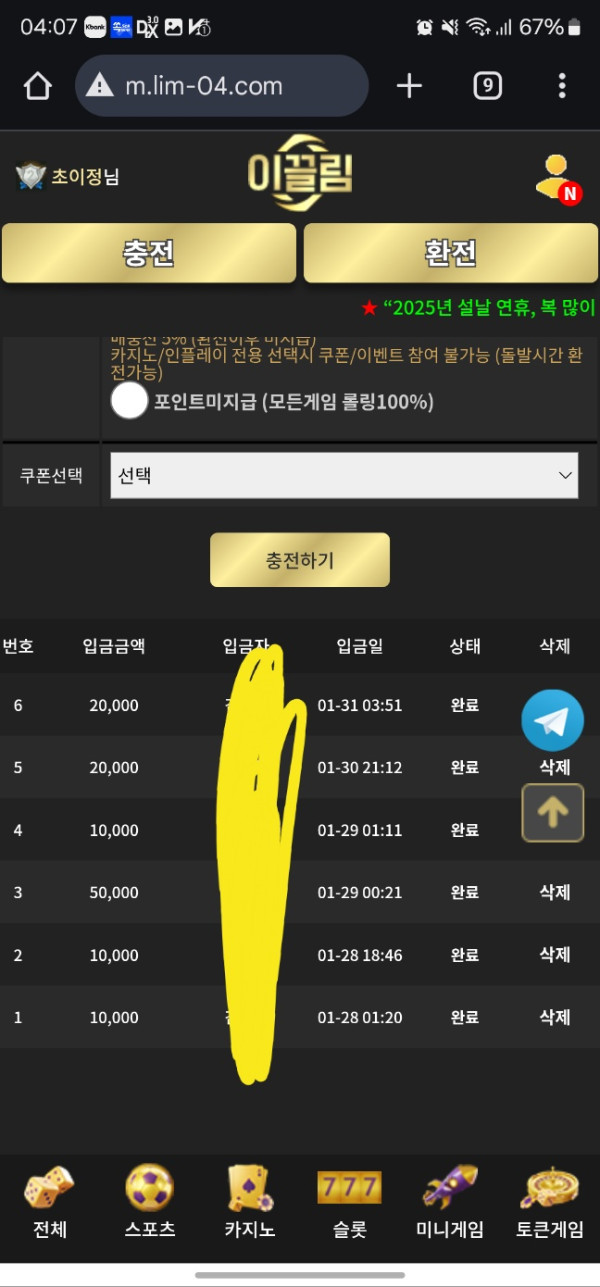The width and height of the screenshot is (600, 1287).
Task: Expand the 쿠폰선택 dropdown
Action: click(344, 475)
